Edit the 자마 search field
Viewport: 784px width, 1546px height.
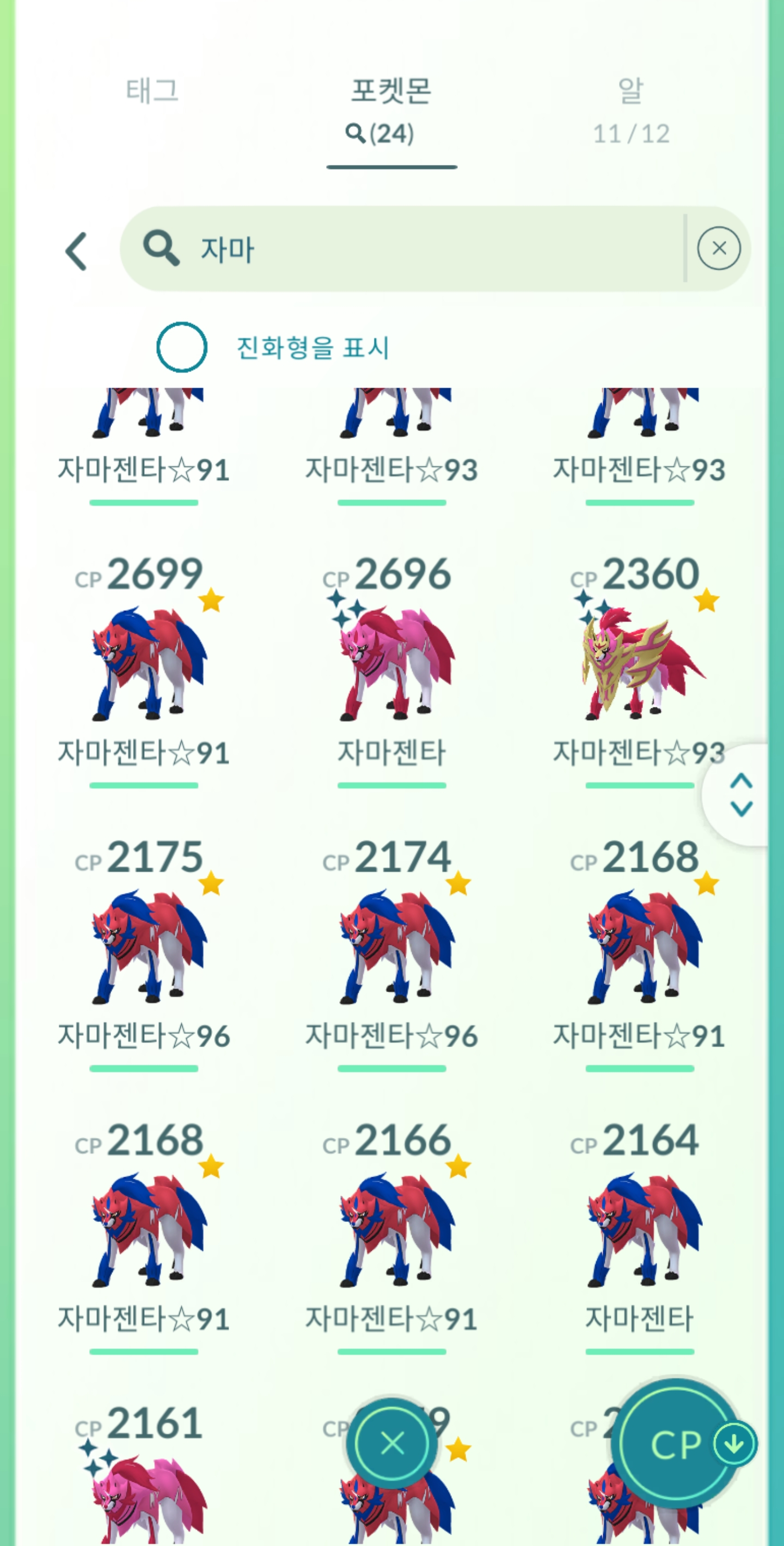point(420,249)
